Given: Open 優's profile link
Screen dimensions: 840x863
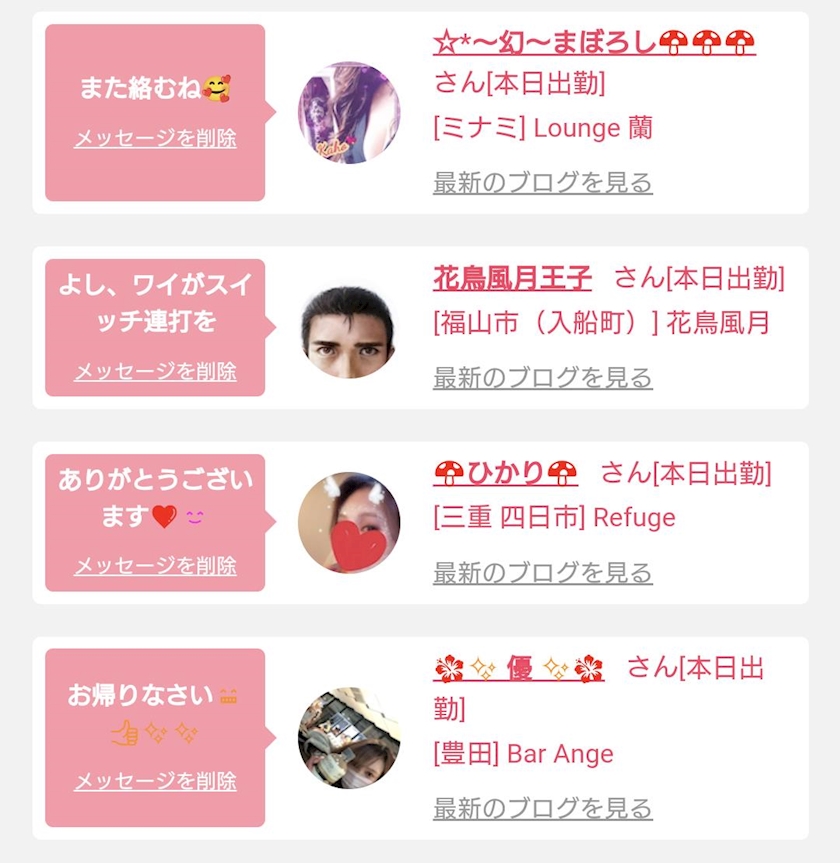Looking at the screenshot, I should pos(519,668).
